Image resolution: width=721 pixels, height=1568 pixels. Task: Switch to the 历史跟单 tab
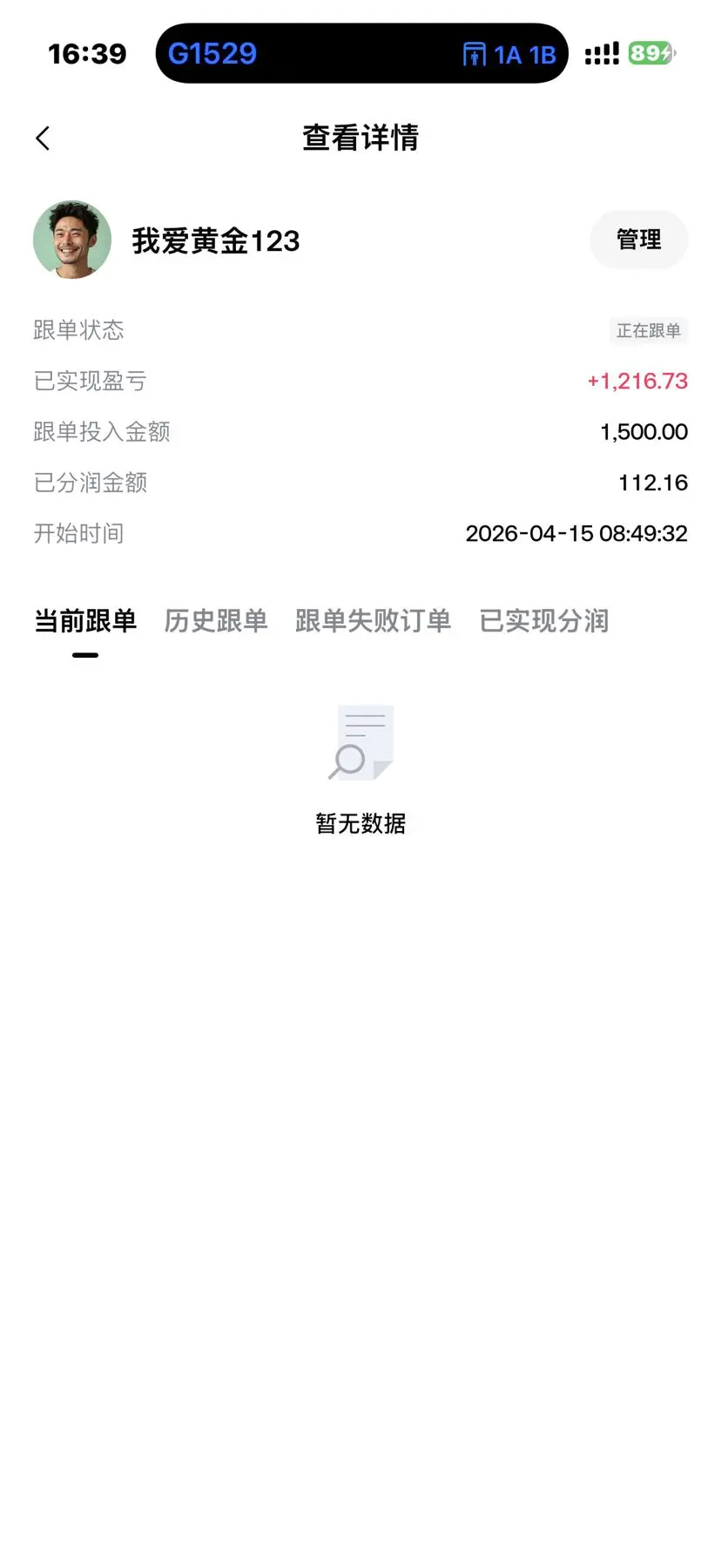[215, 621]
